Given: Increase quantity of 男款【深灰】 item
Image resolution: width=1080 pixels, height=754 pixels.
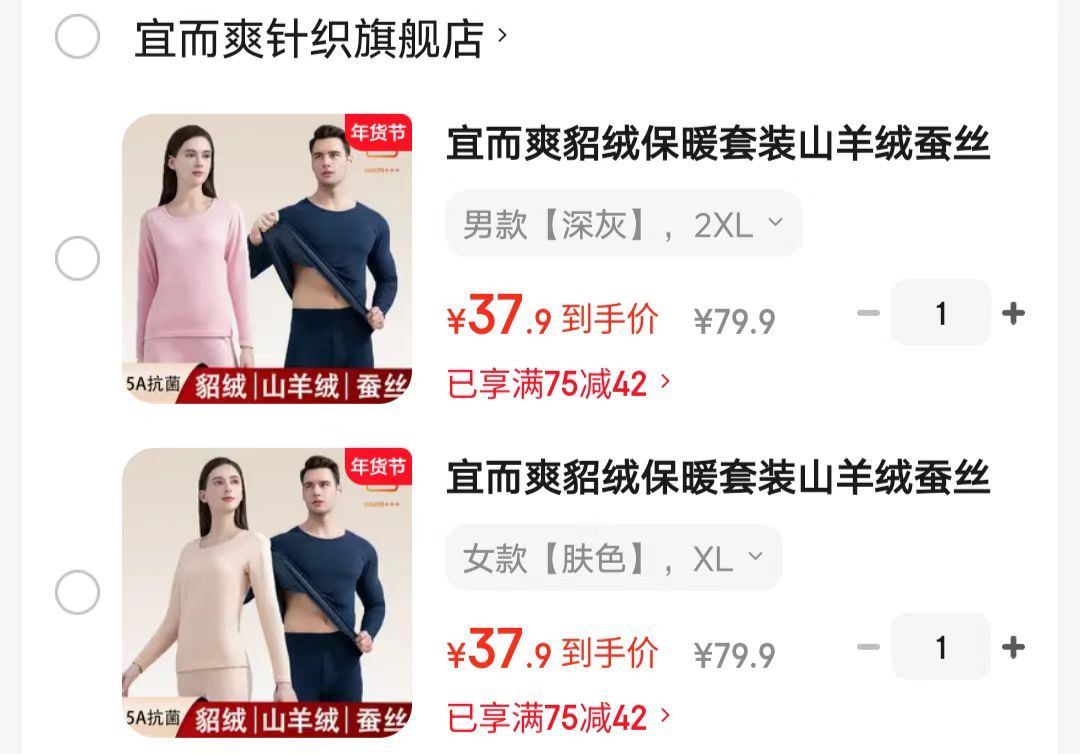Looking at the screenshot, I should [1013, 314].
